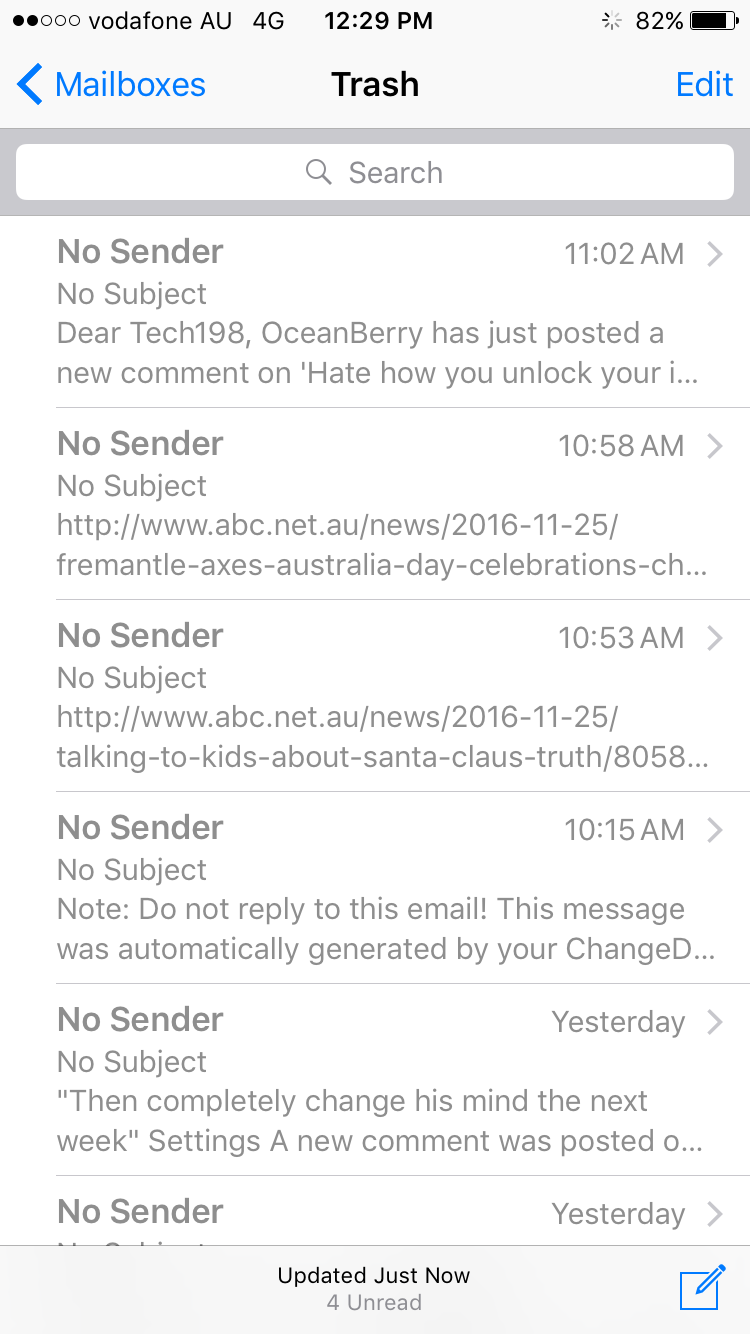Open the 11:02 AM OceanBerry comment email

coord(375,312)
